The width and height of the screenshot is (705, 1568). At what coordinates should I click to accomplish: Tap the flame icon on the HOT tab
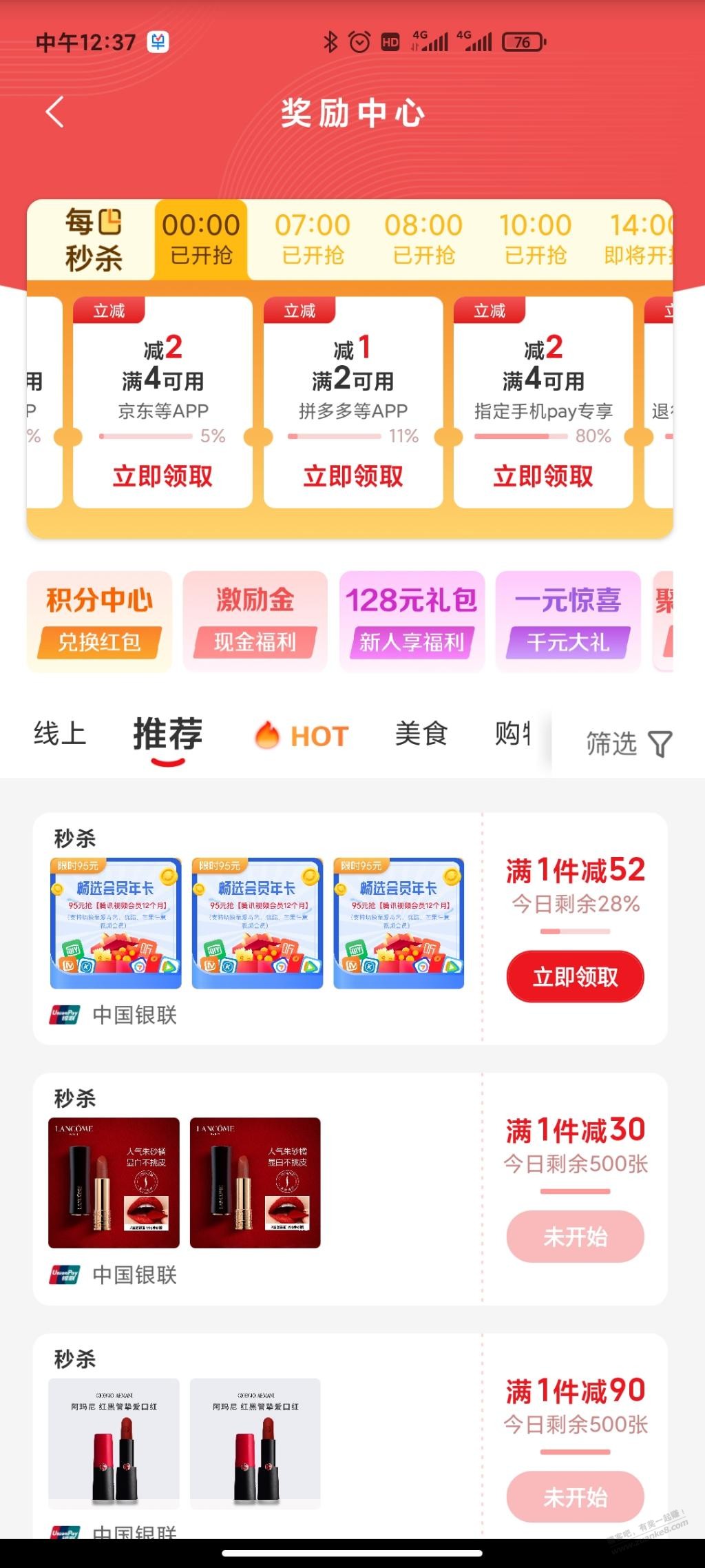pyautogui.click(x=269, y=736)
